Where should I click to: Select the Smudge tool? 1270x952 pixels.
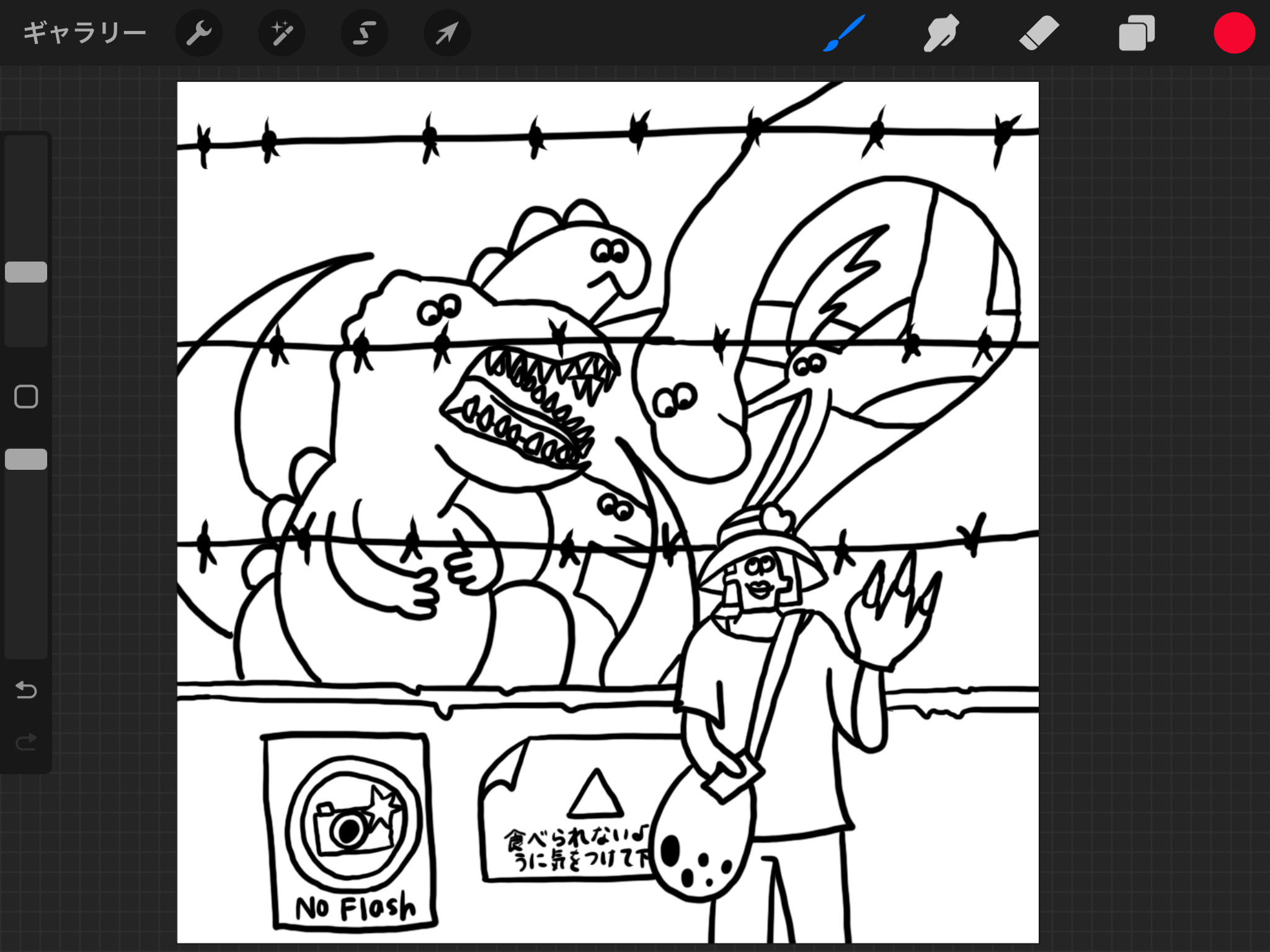pos(941,33)
